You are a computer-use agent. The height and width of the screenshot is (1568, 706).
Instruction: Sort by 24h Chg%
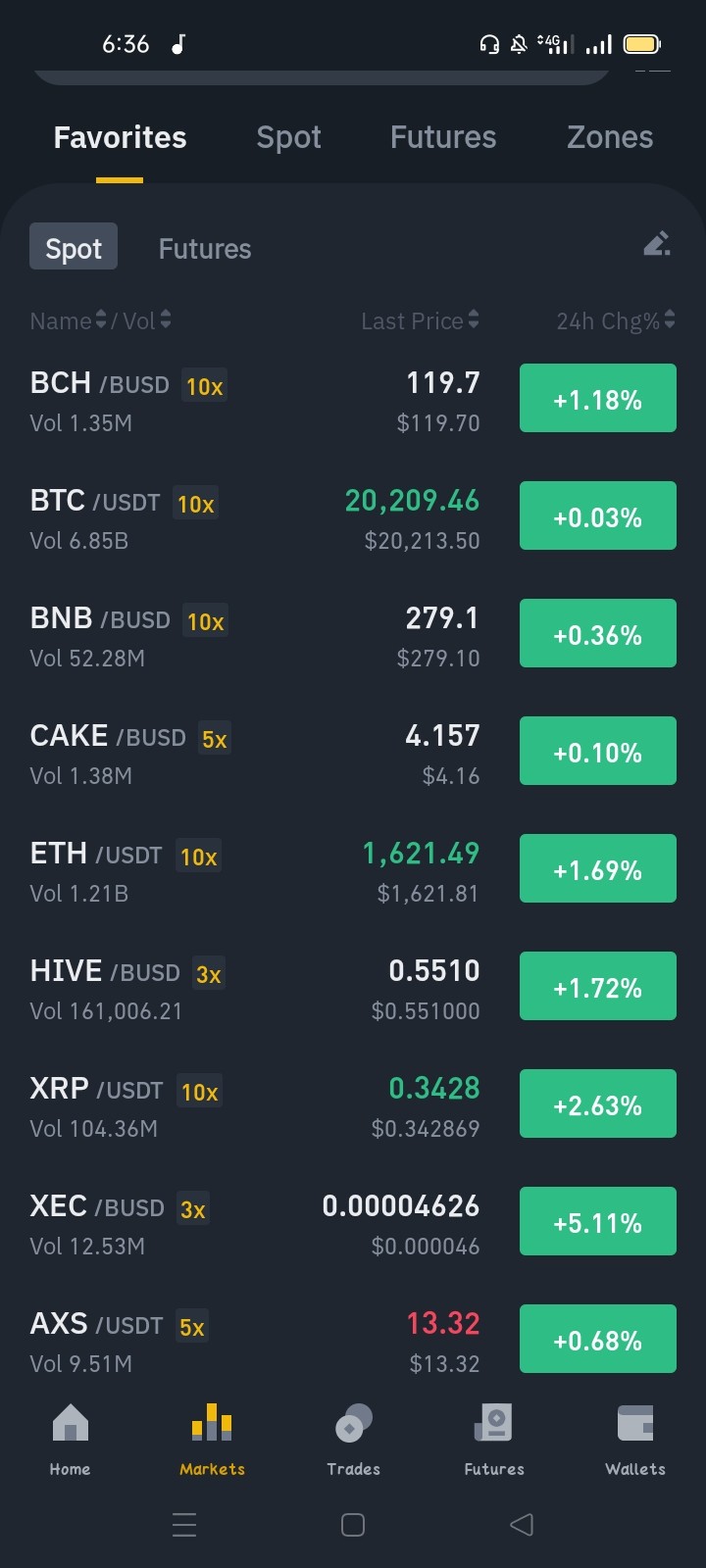(x=616, y=320)
